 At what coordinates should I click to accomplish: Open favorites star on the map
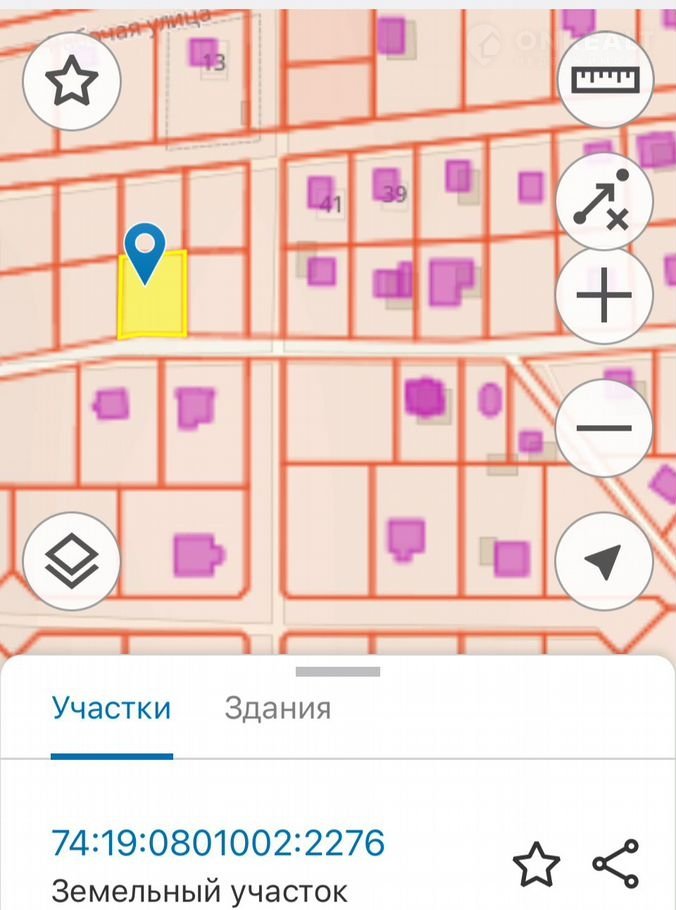click(71, 81)
